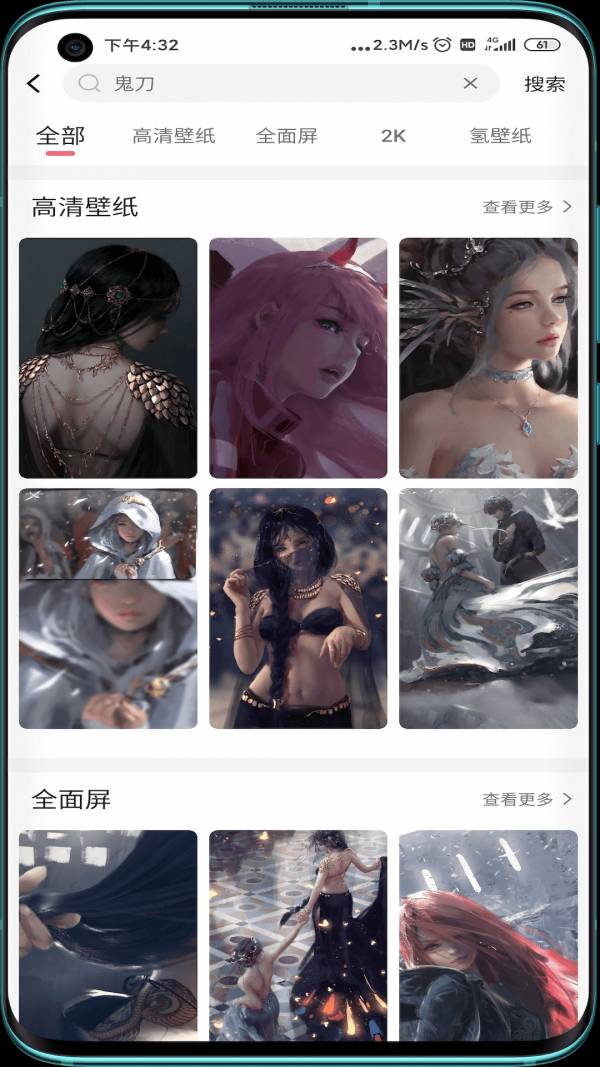
Task: Open the silver-haired woman with necklace wallpaper
Action: 488,358
